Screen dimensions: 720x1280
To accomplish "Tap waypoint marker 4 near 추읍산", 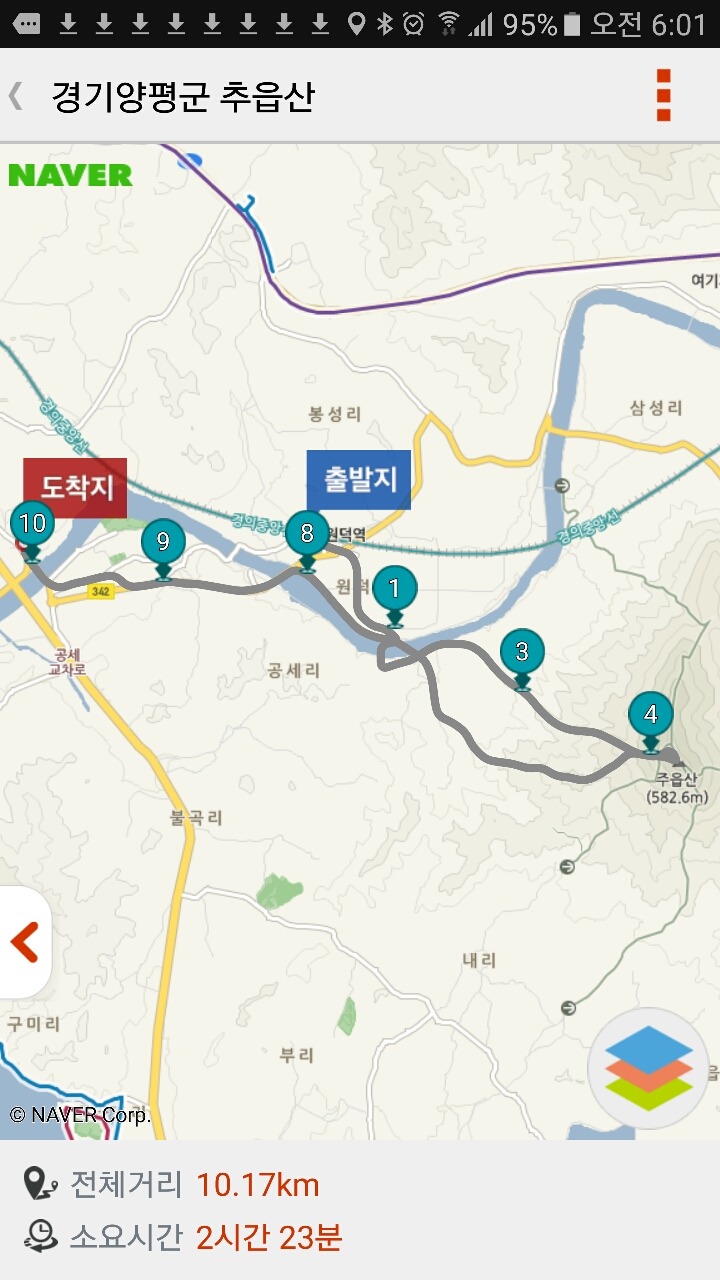I will 651,716.
